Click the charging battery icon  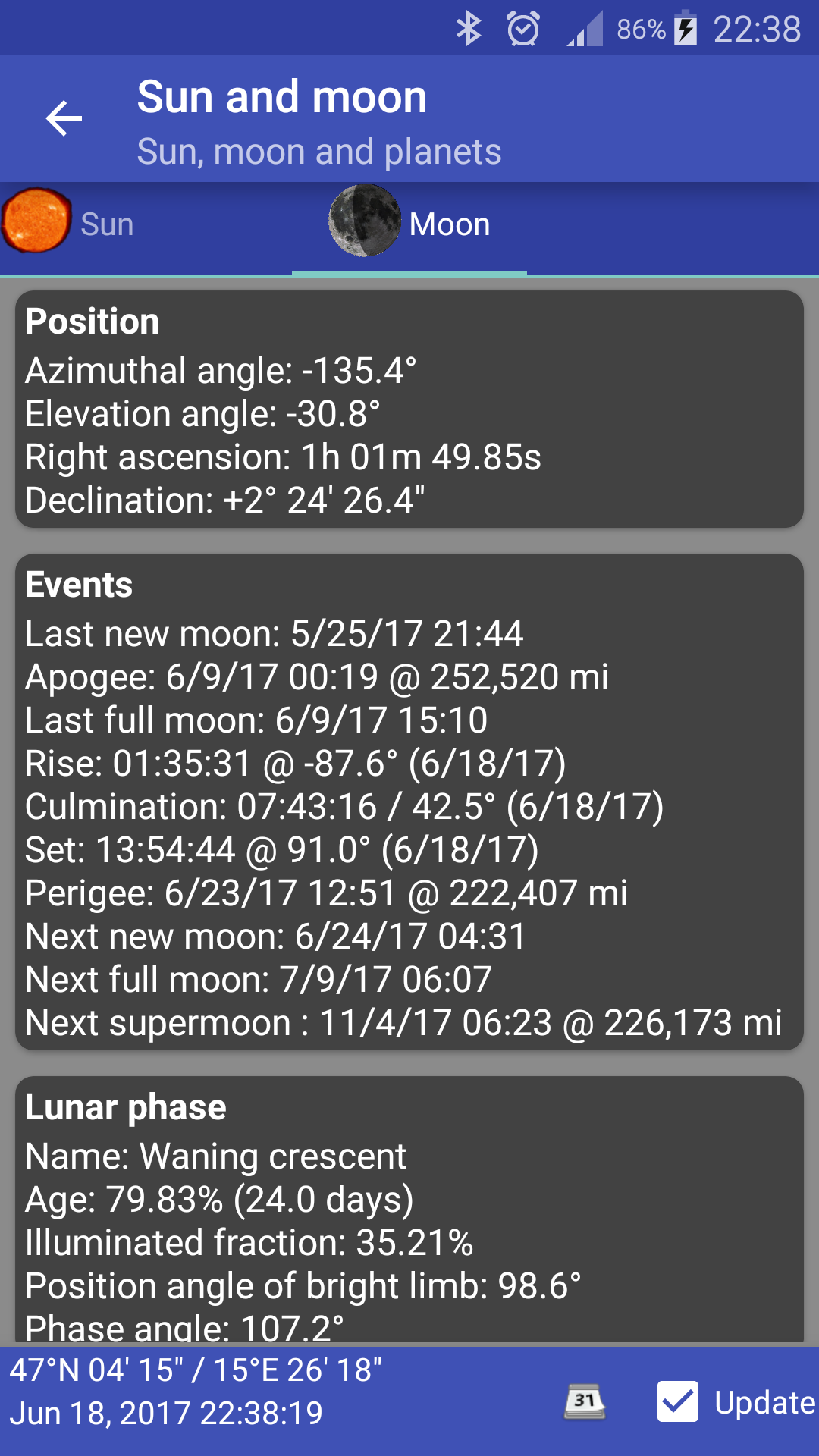pyautogui.click(x=685, y=27)
